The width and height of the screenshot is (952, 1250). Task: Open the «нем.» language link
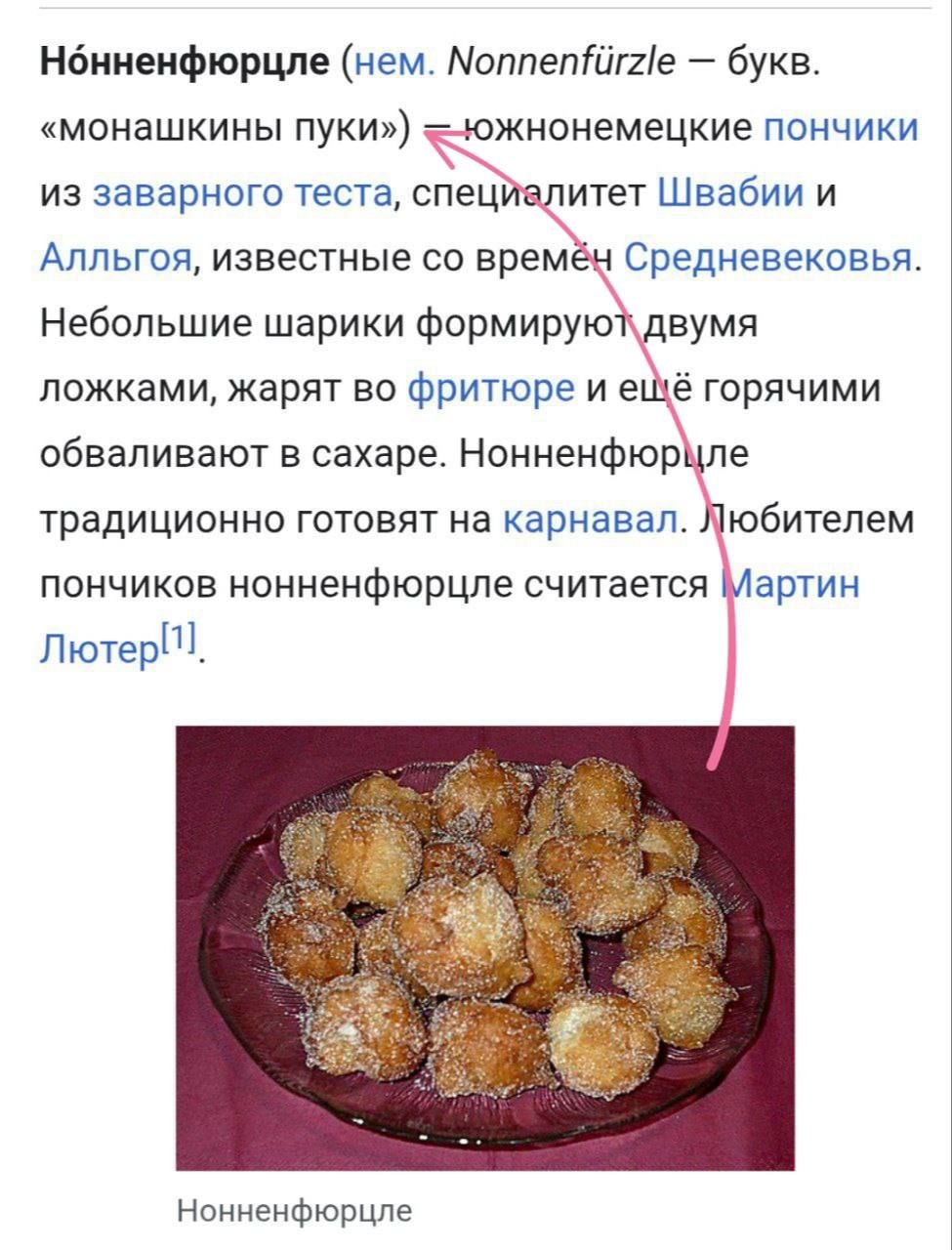tap(393, 63)
